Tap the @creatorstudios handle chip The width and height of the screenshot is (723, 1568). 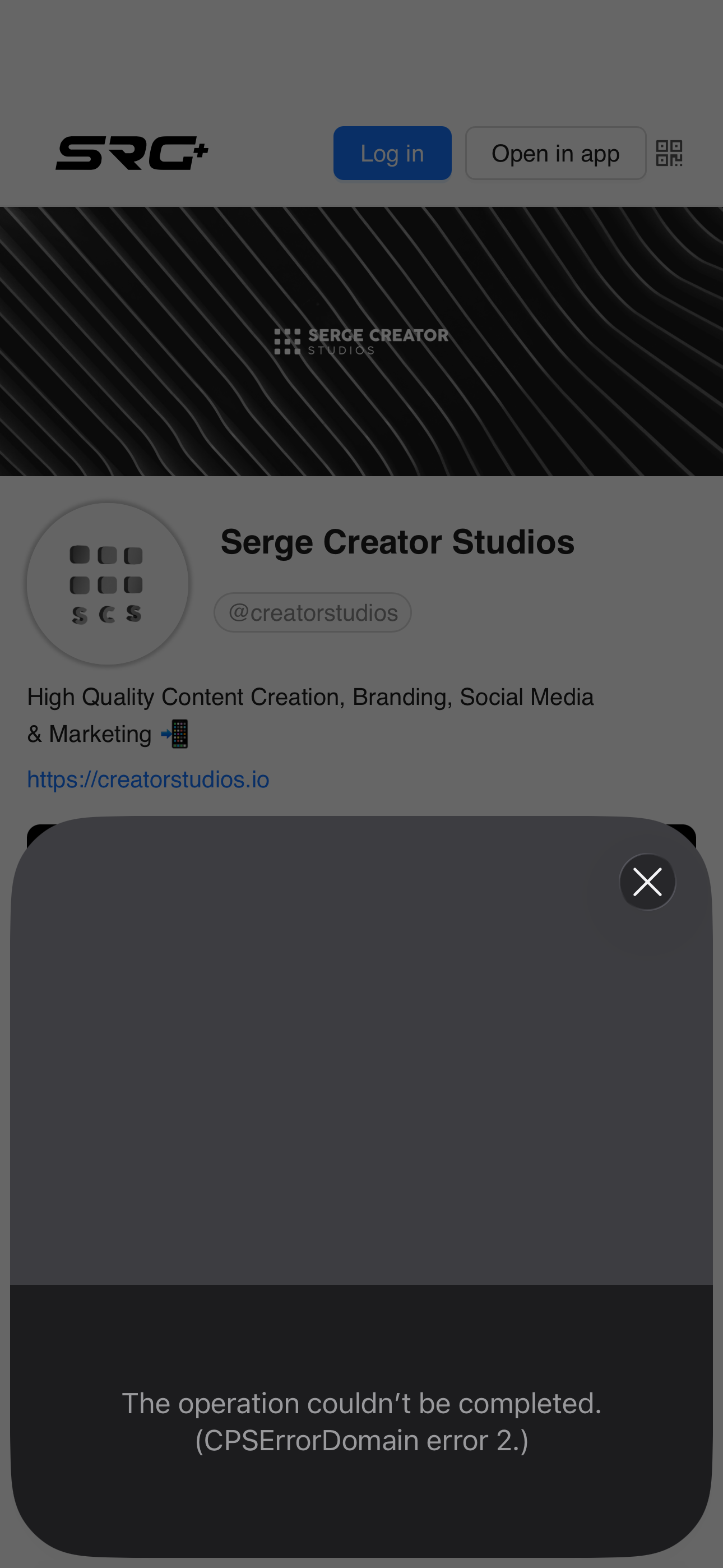(313, 612)
